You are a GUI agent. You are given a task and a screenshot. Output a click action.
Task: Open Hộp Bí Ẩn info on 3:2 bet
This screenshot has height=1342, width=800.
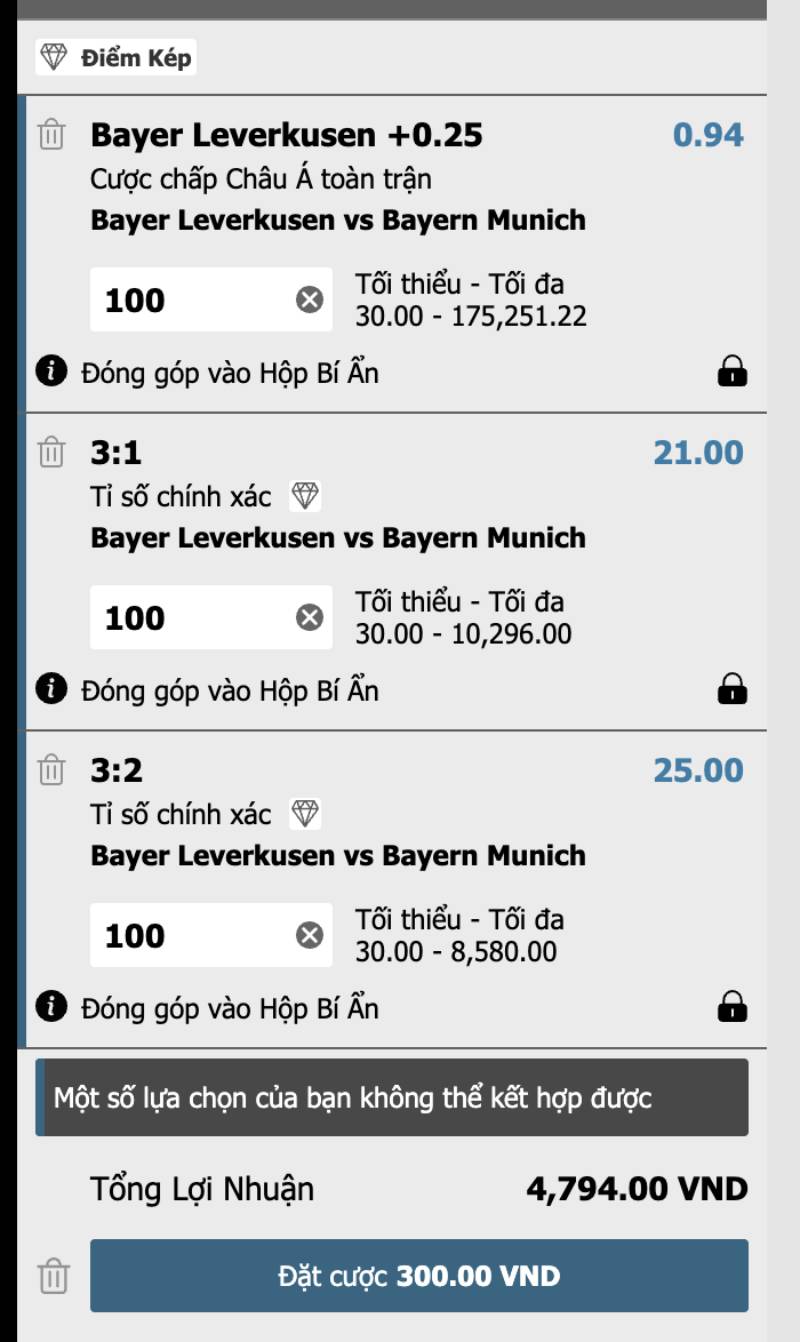(51, 1006)
